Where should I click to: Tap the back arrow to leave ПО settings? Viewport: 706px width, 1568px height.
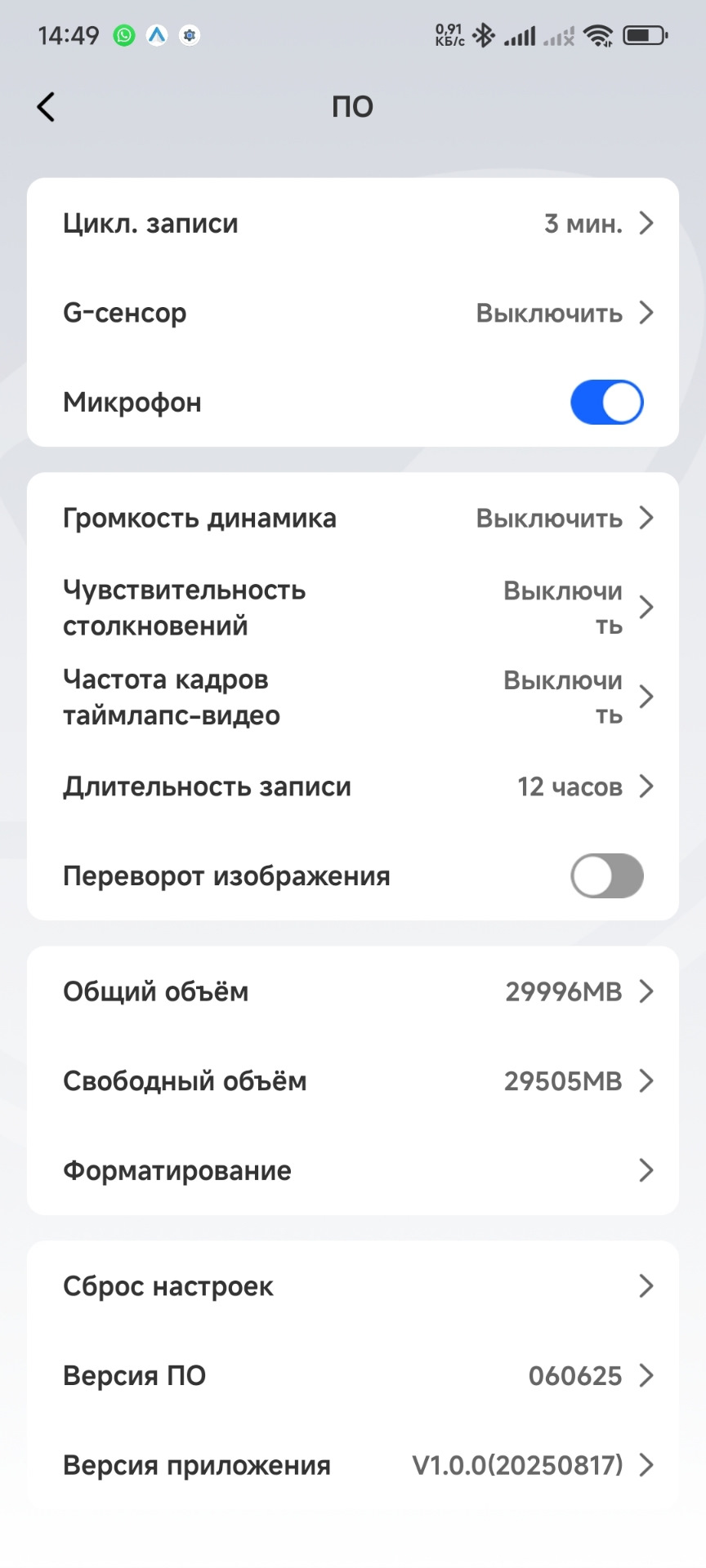tap(46, 106)
